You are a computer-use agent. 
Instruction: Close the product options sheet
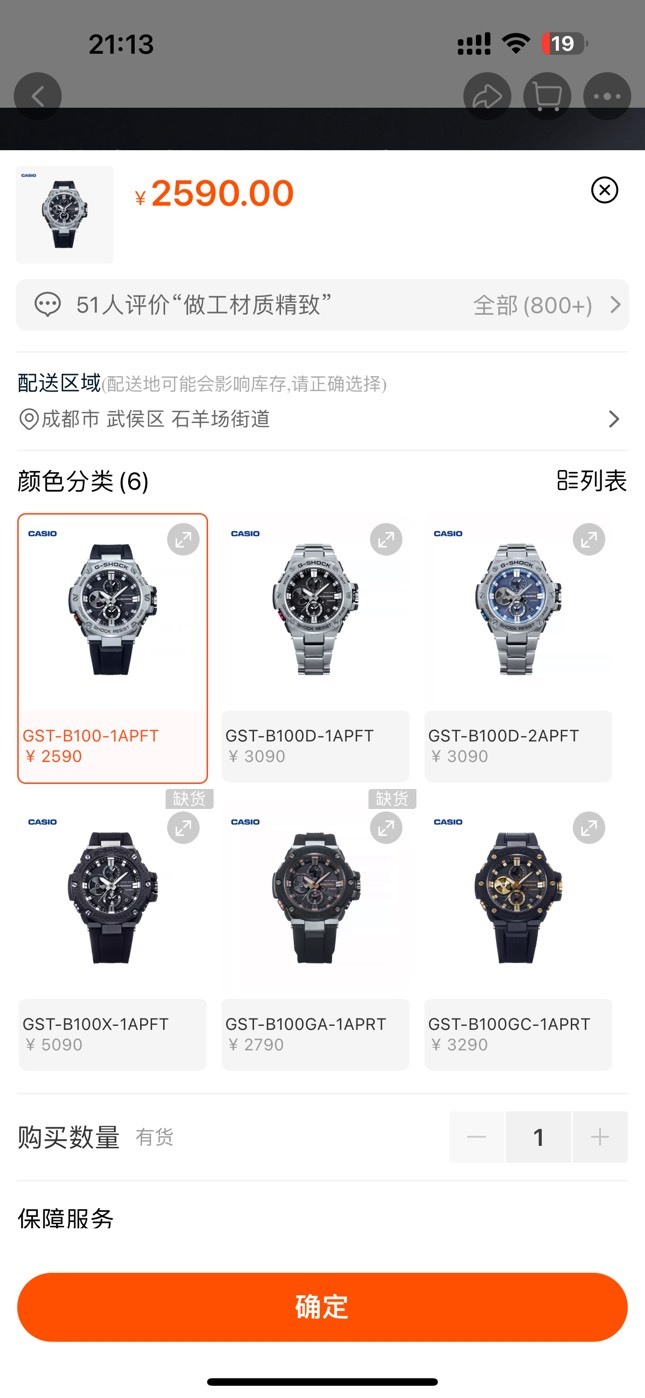[605, 190]
